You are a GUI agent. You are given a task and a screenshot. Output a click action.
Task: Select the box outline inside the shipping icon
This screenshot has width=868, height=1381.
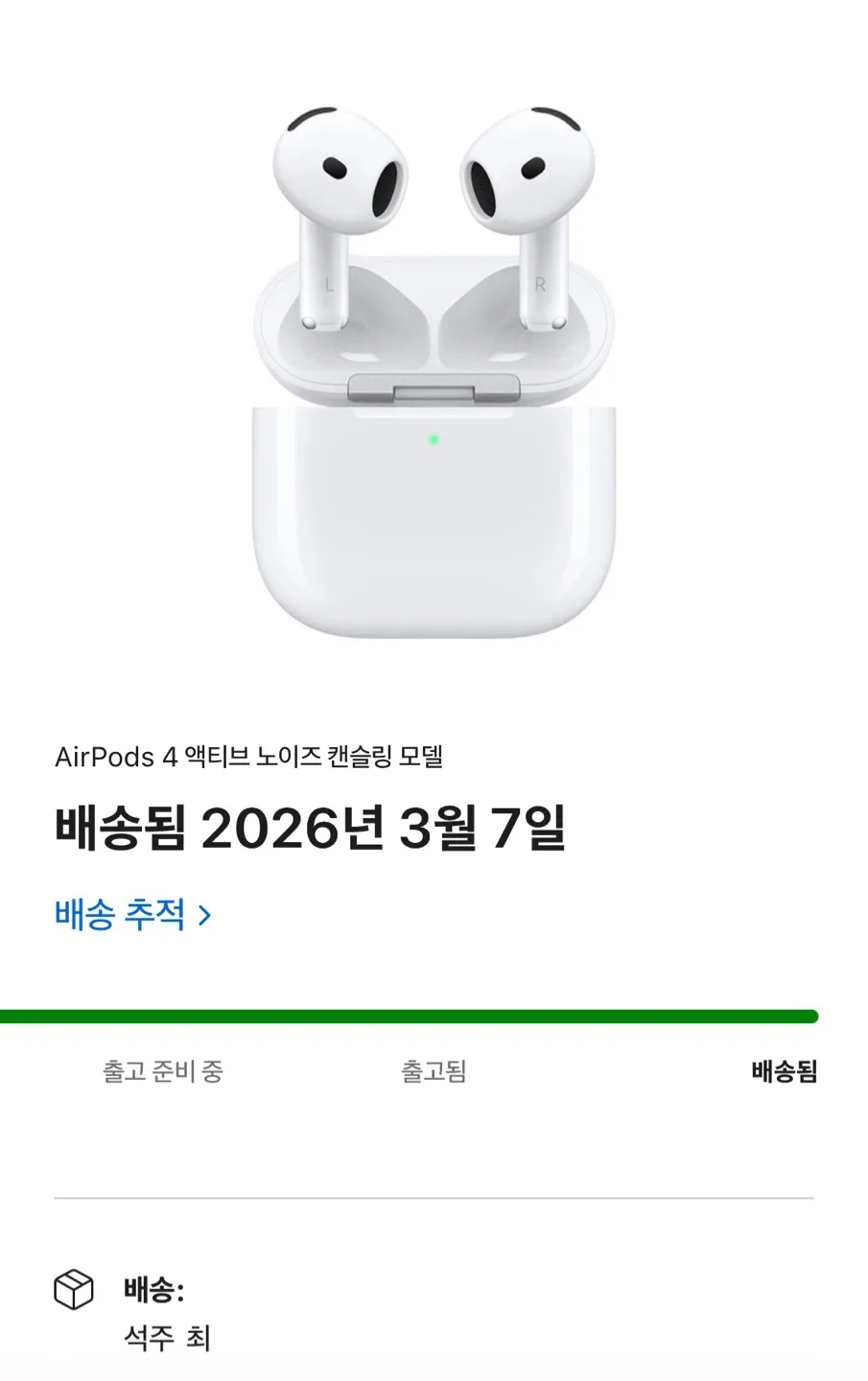[x=74, y=1292]
